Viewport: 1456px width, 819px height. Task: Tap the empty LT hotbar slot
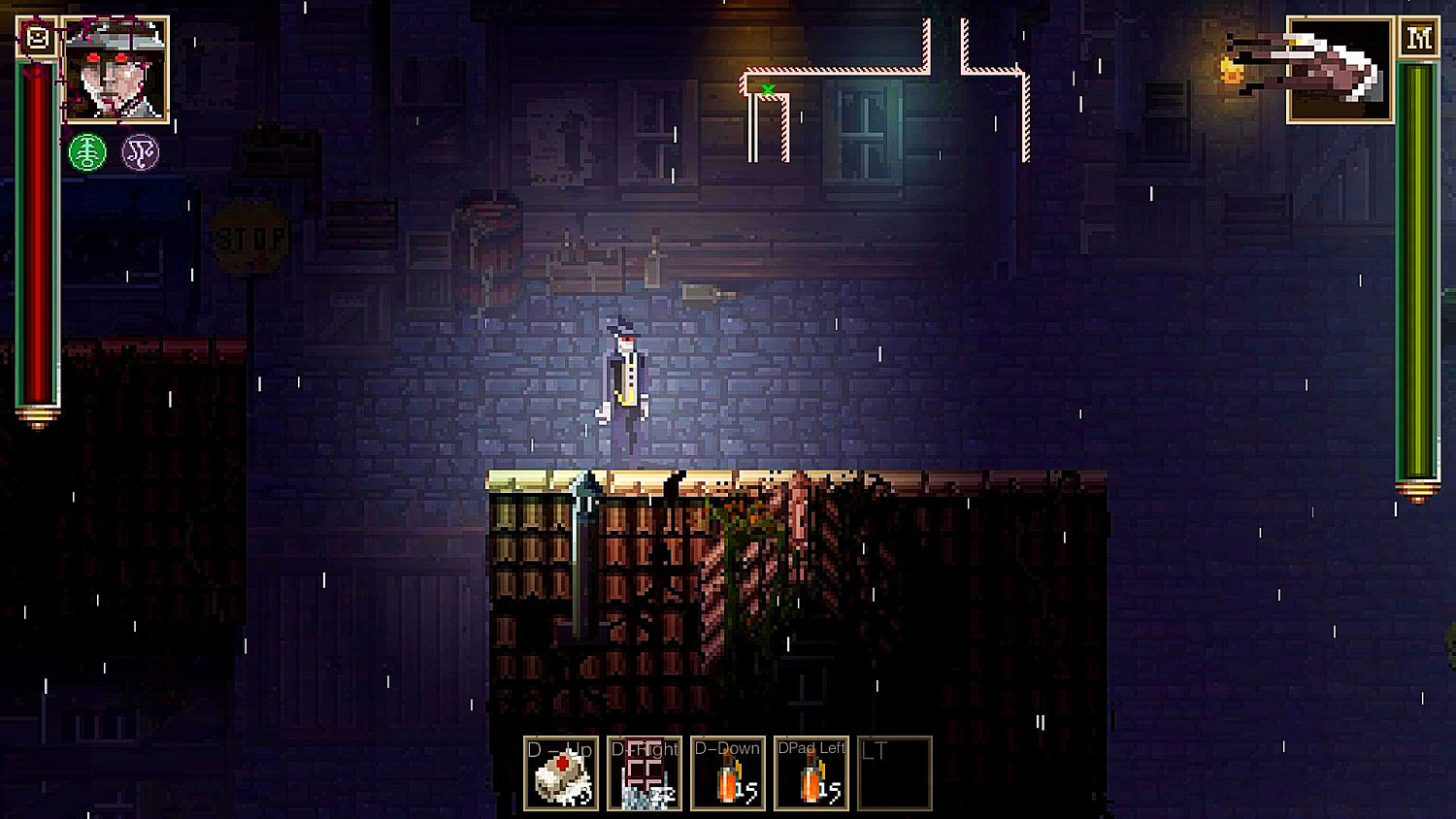coord(895,773)
